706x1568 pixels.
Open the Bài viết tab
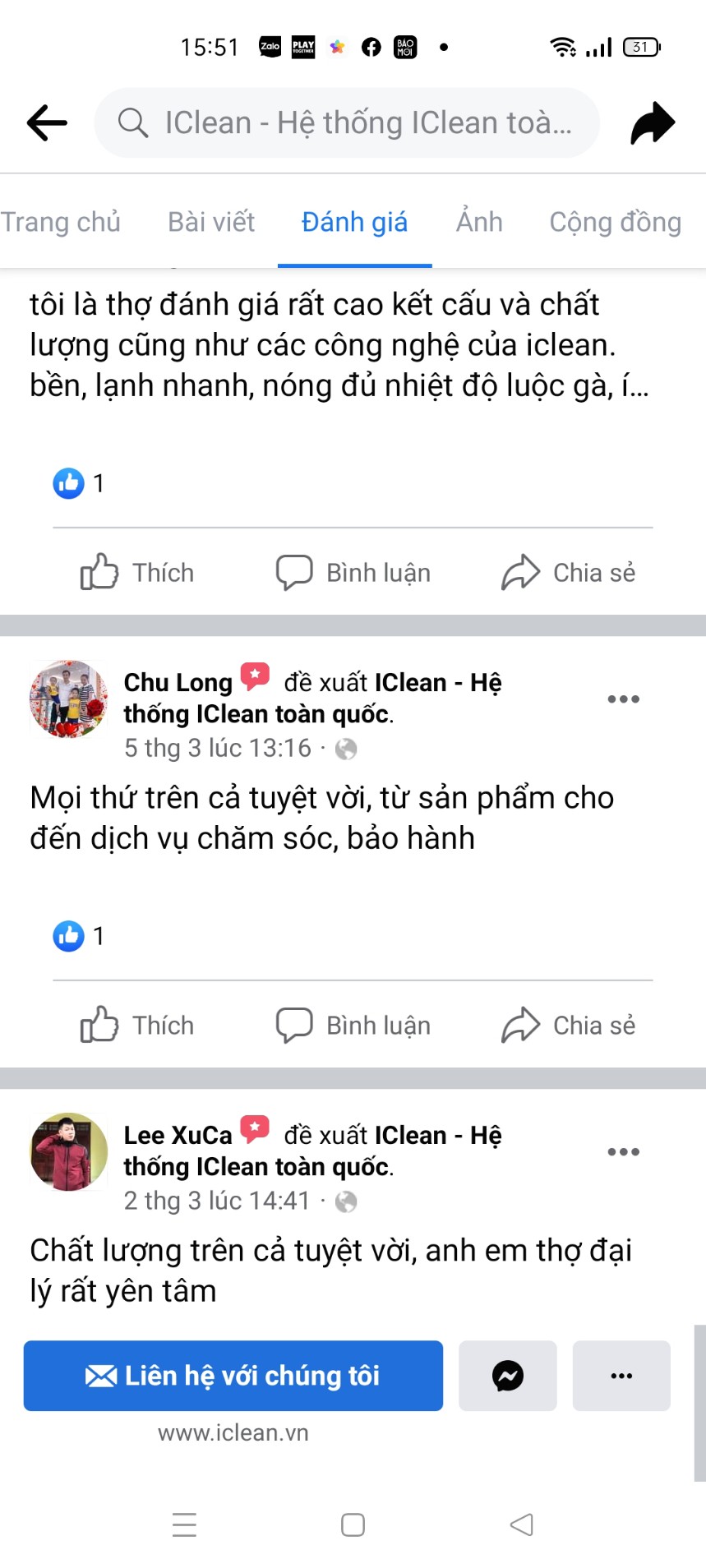point(211,222)
